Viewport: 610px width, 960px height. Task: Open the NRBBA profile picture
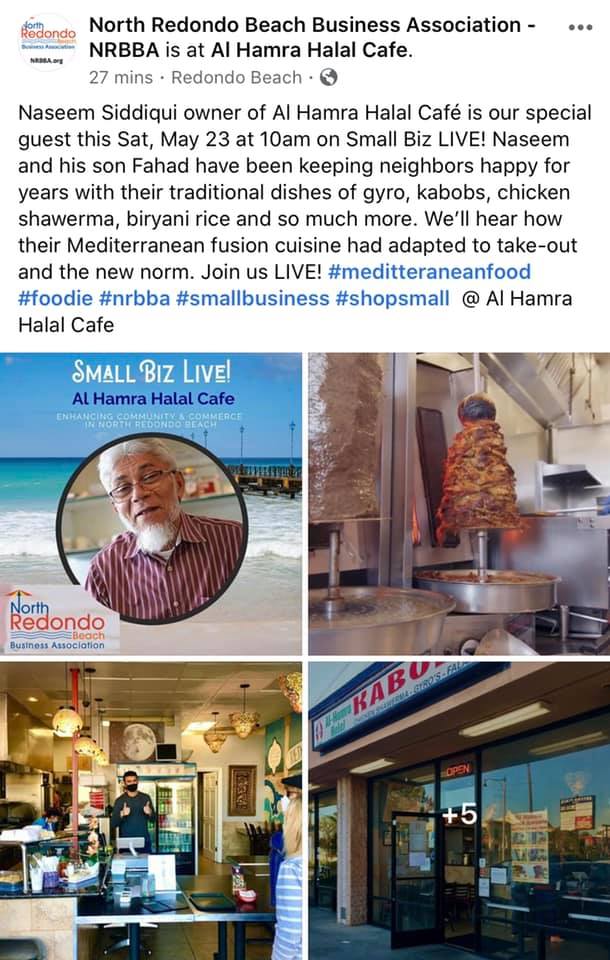pos(47,42)
